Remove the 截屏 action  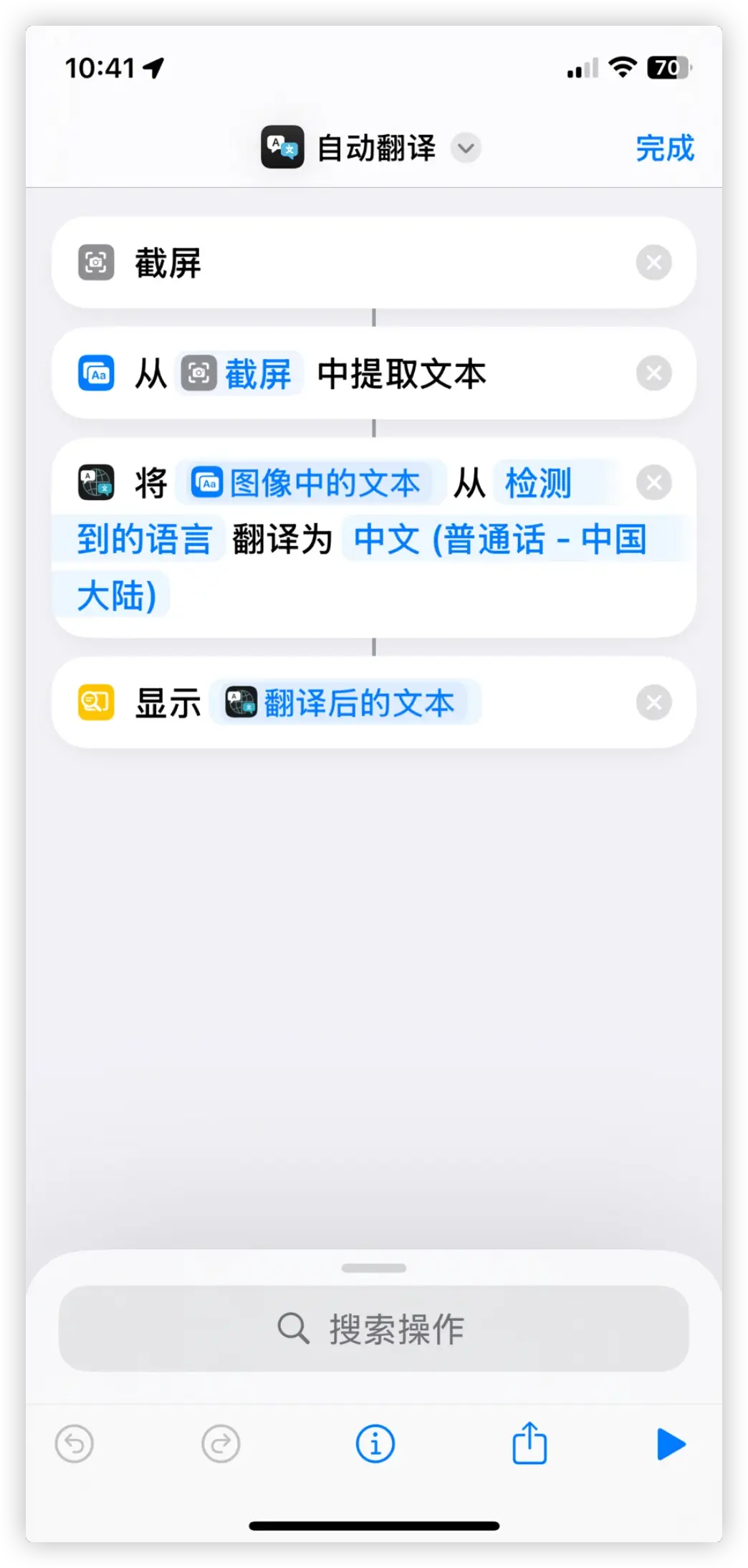pos(653,263)
